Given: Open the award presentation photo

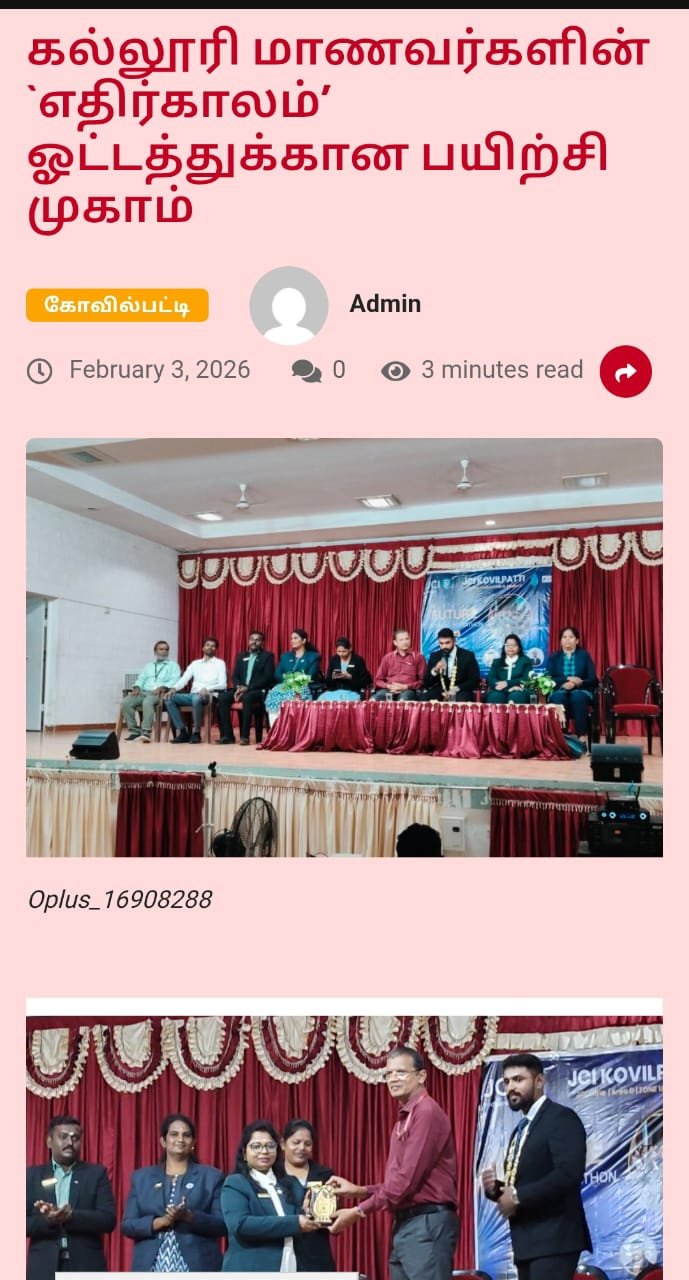Looking at the screenshot, I should 344,1145.
